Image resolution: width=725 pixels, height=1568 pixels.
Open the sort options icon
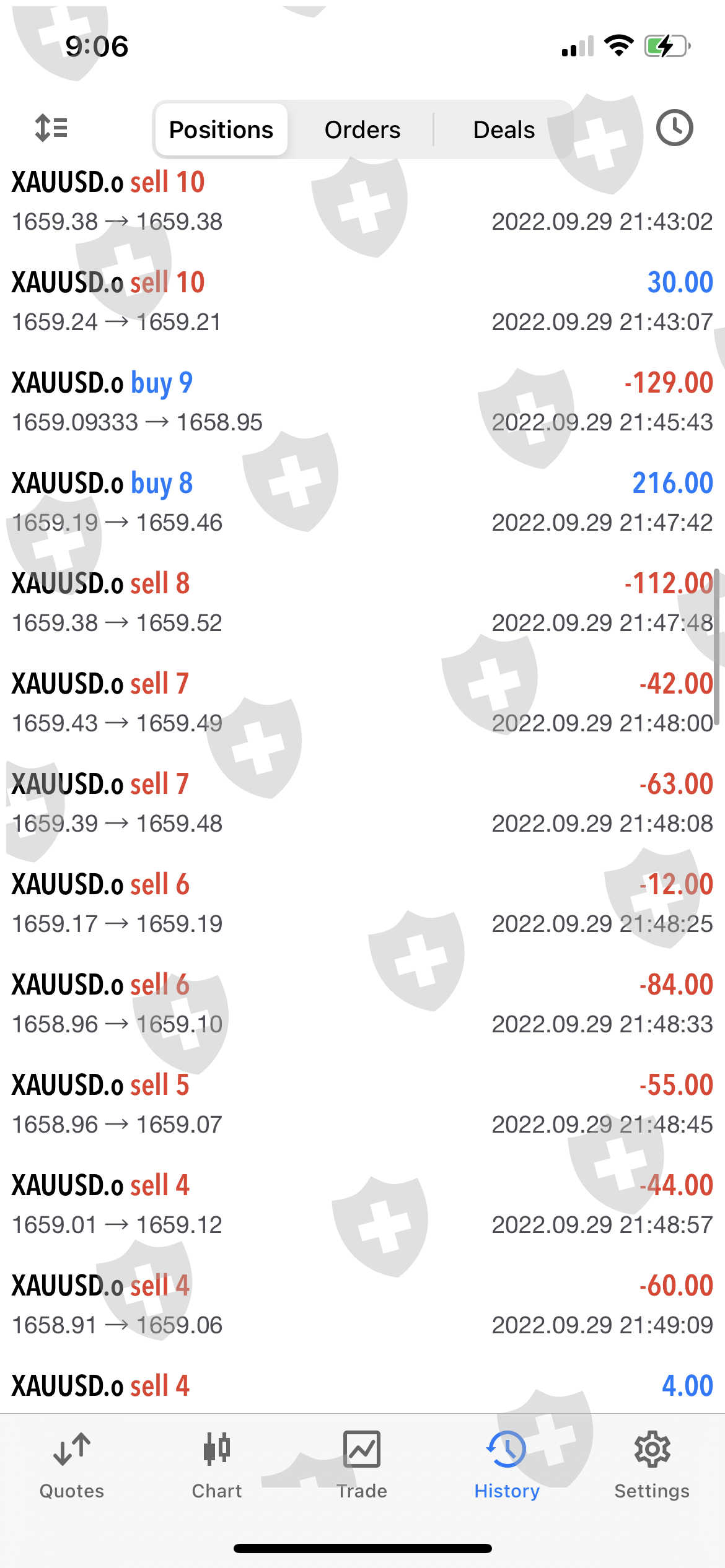point(51,128)
